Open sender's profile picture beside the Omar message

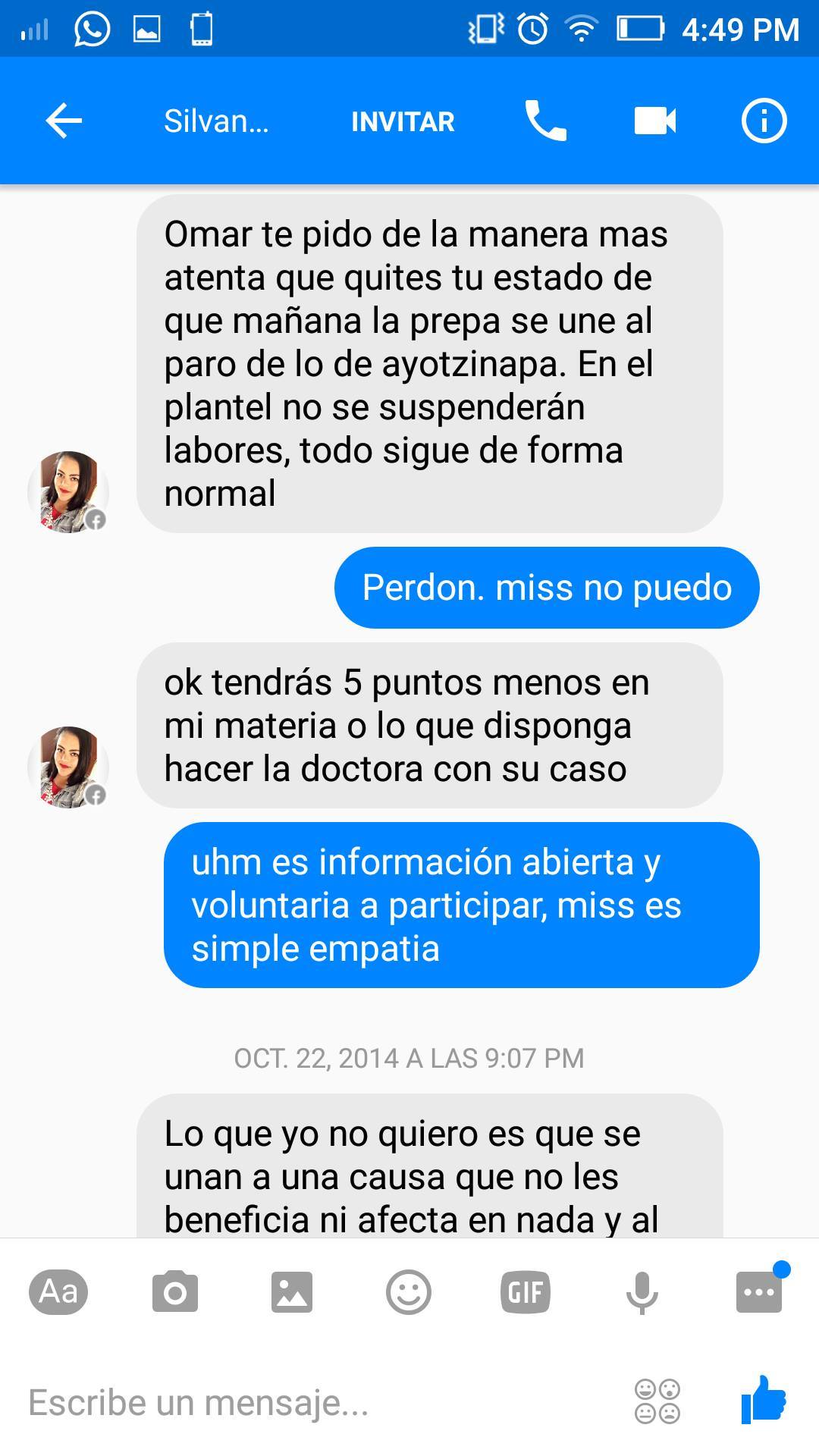point(68,492)
